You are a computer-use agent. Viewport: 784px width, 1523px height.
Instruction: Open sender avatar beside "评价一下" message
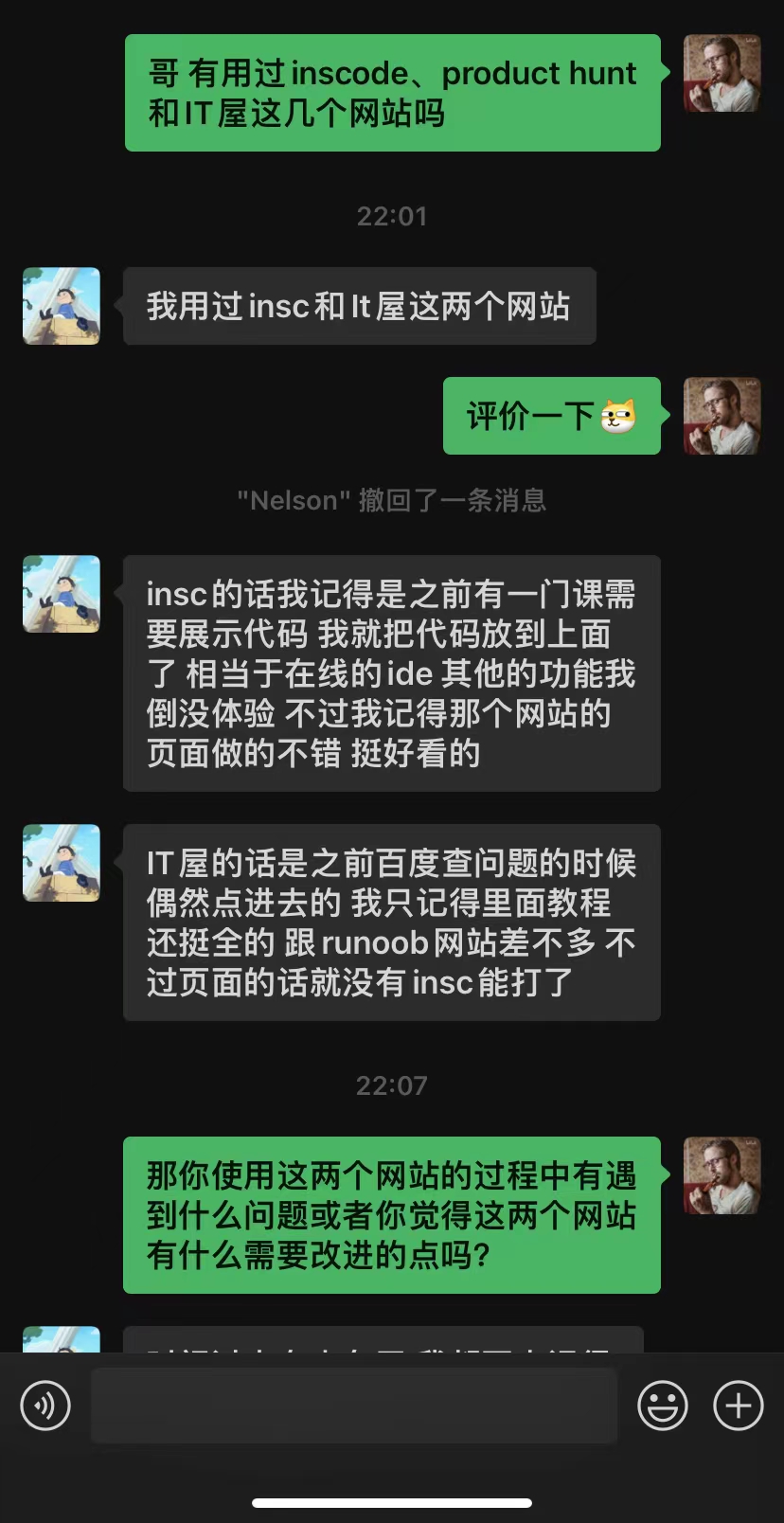tap(722, 416)
